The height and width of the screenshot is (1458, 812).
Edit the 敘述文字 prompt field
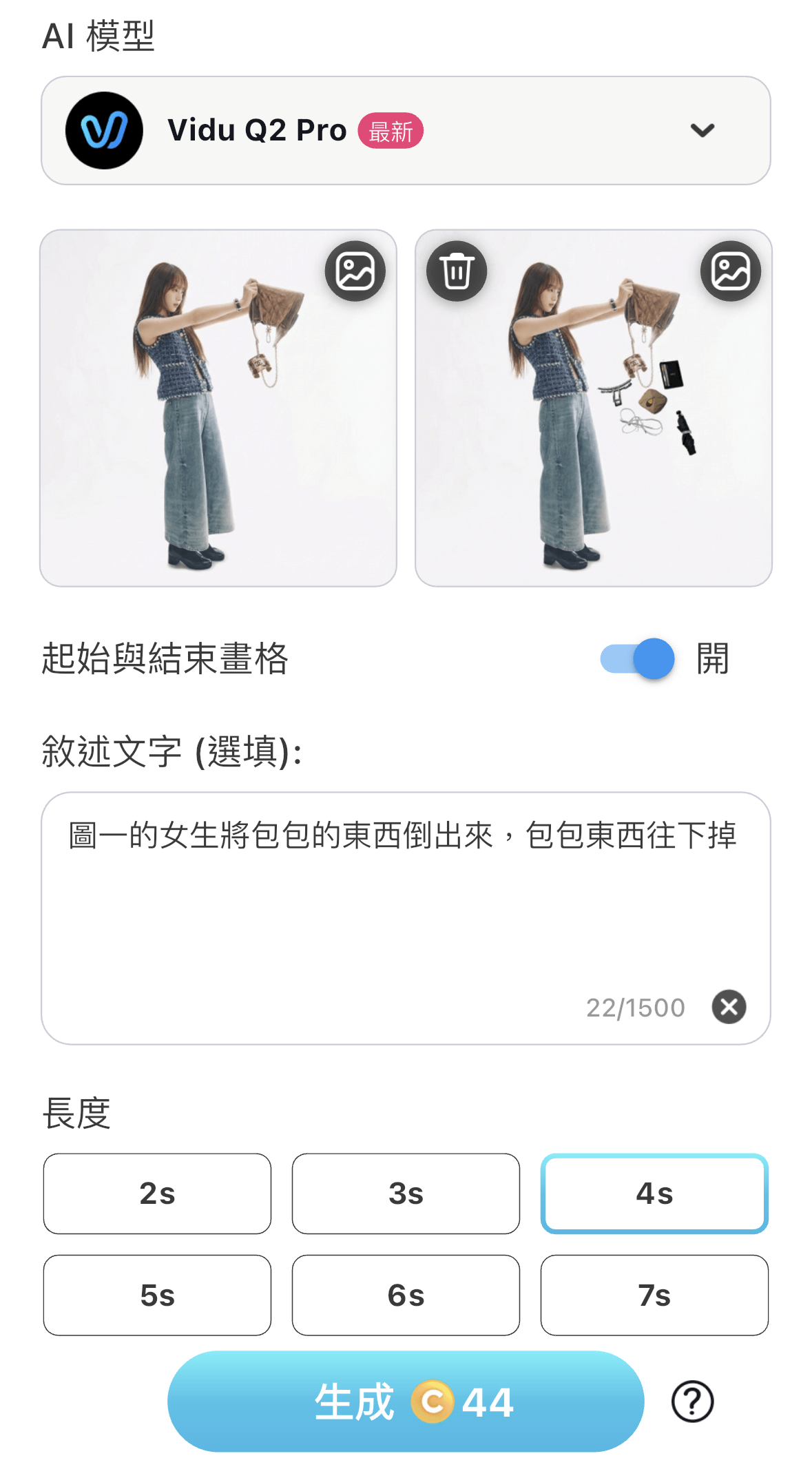(x=405, y=902)
